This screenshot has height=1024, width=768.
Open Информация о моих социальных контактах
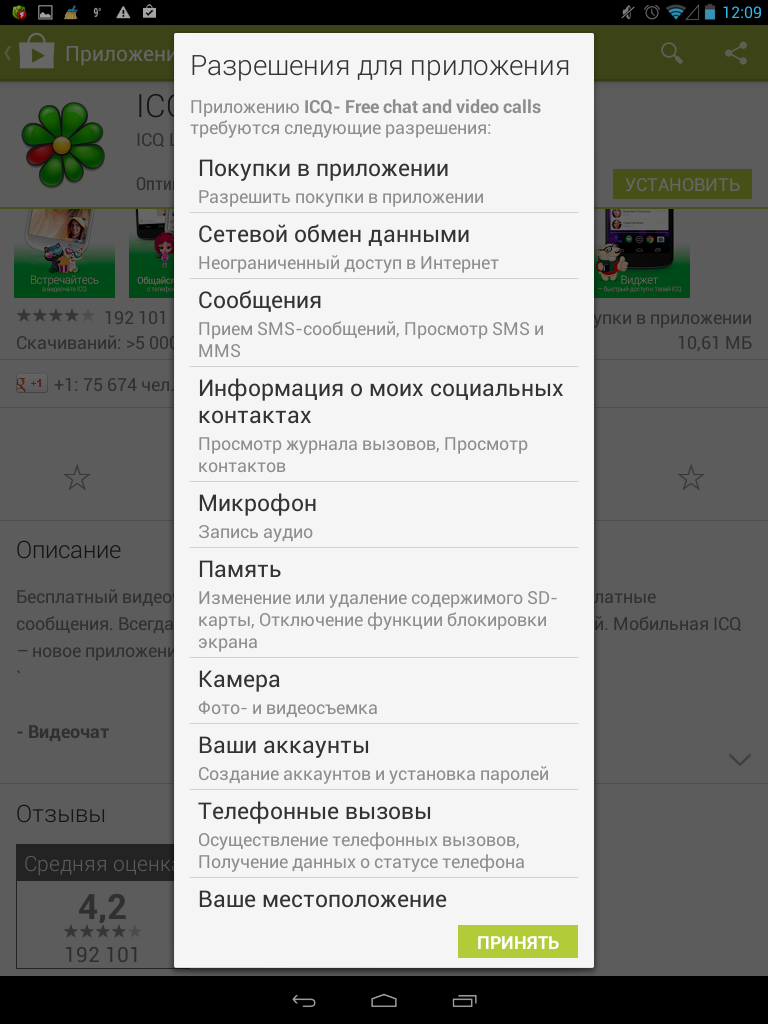click(x=384, y=424)
